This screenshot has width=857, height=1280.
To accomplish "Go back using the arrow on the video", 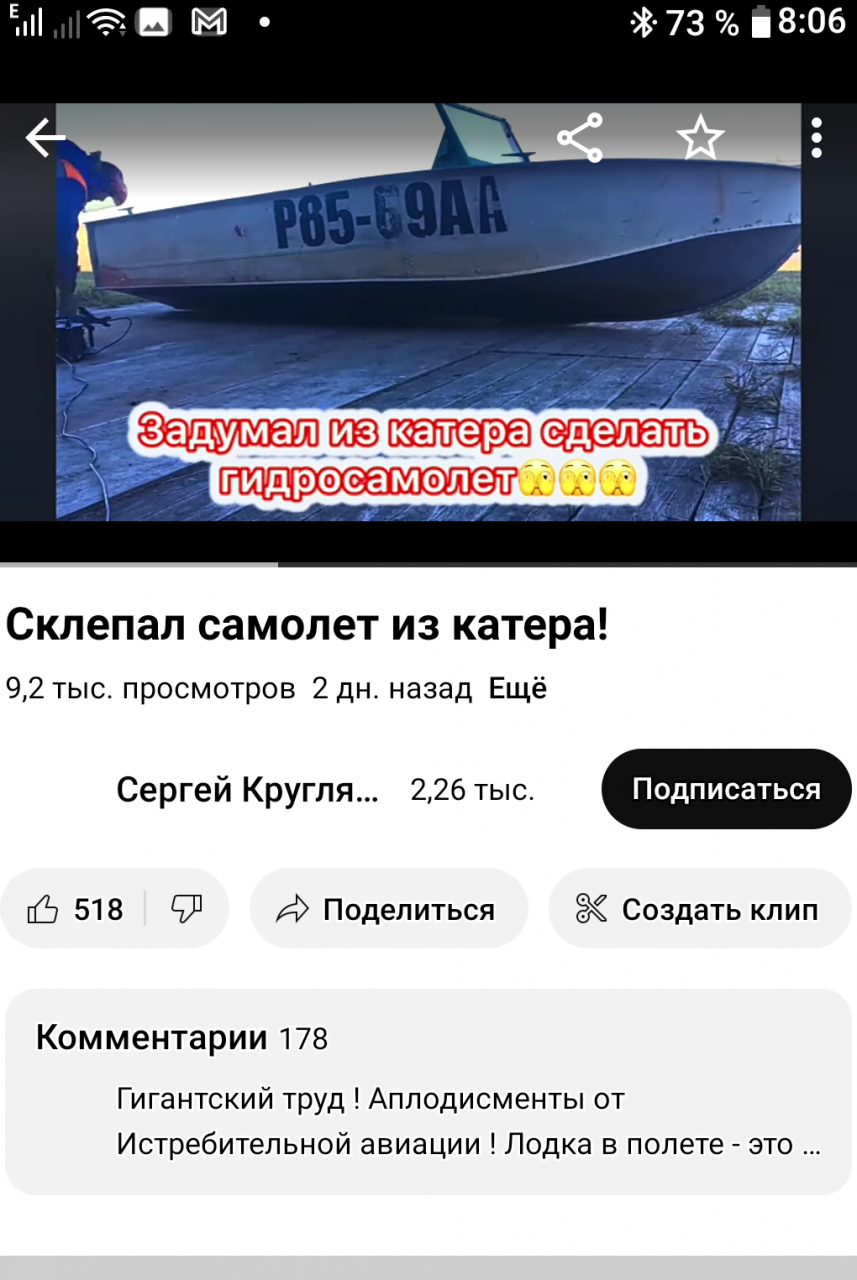I will pyautogui.click(x=44, y=138).
